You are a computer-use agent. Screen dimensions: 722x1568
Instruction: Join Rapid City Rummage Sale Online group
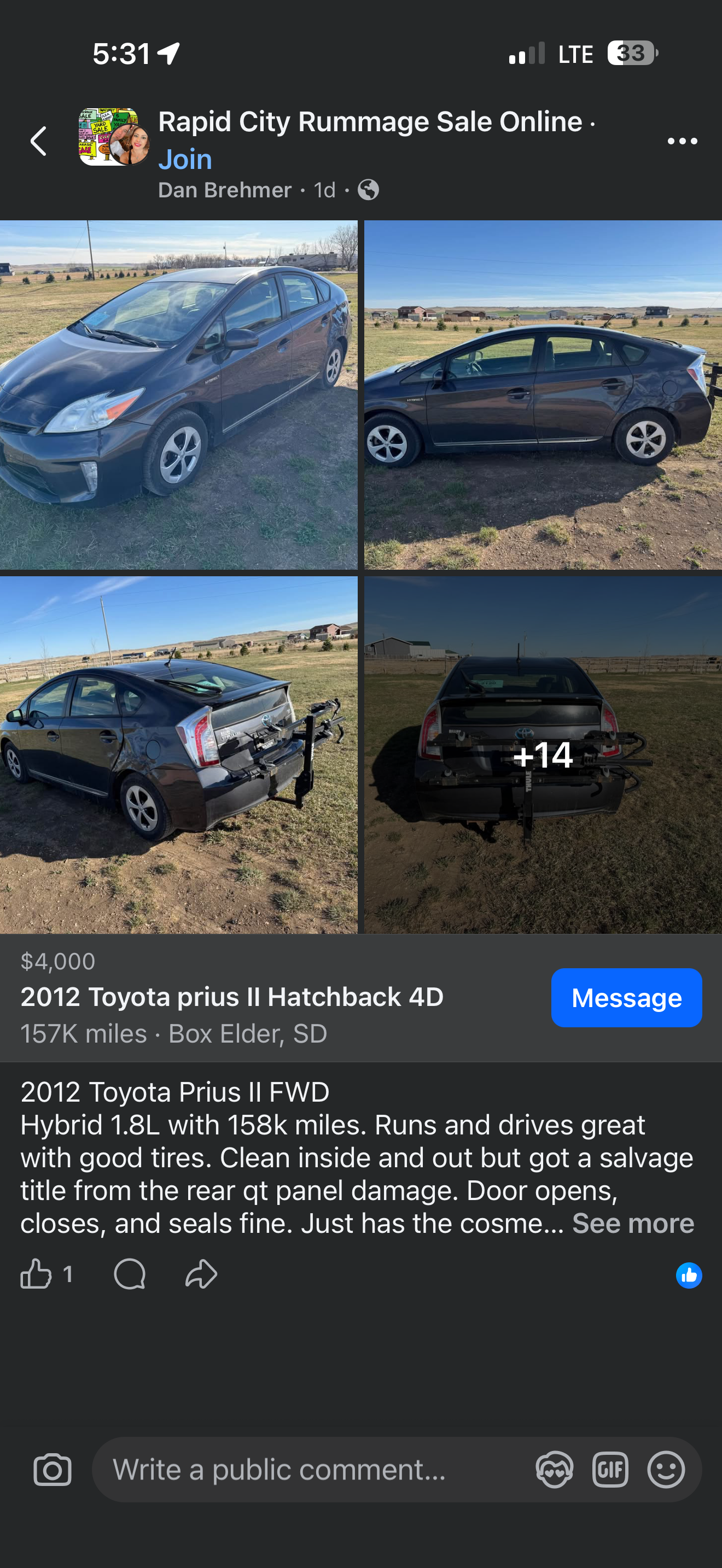click(185, 160)
